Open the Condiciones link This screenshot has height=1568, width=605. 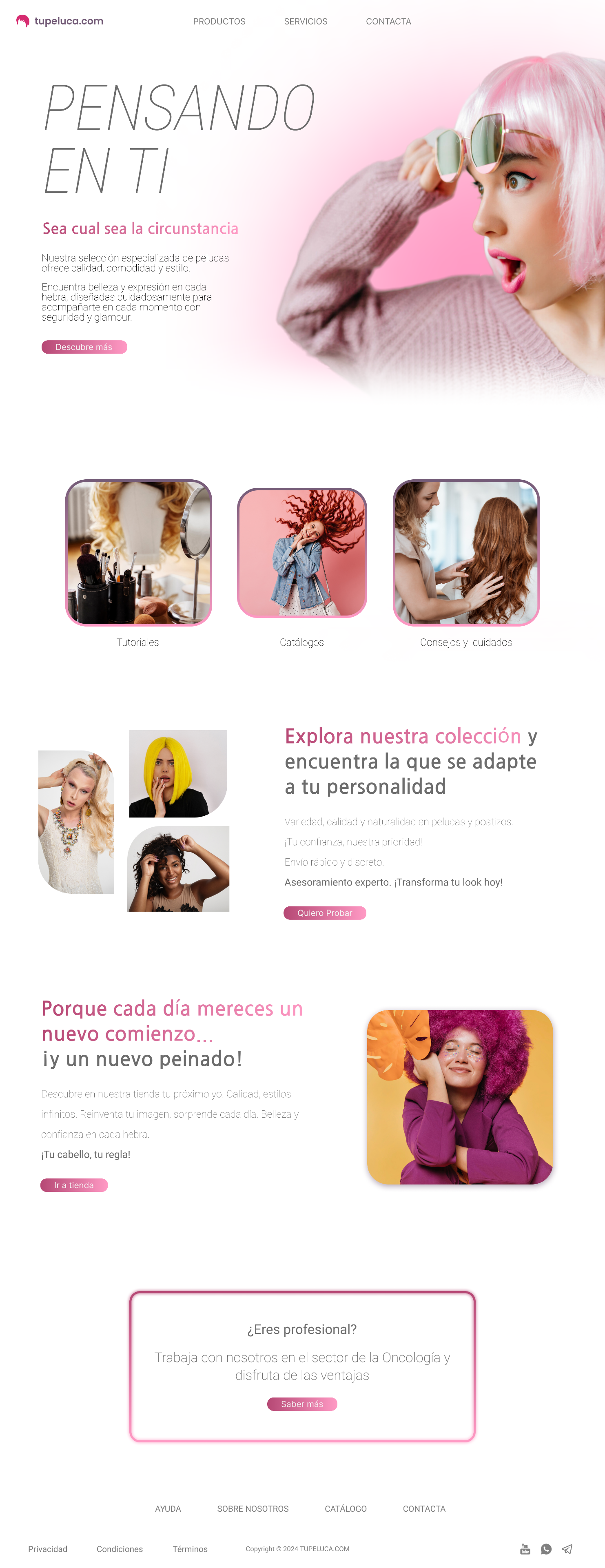[119, 1548]
